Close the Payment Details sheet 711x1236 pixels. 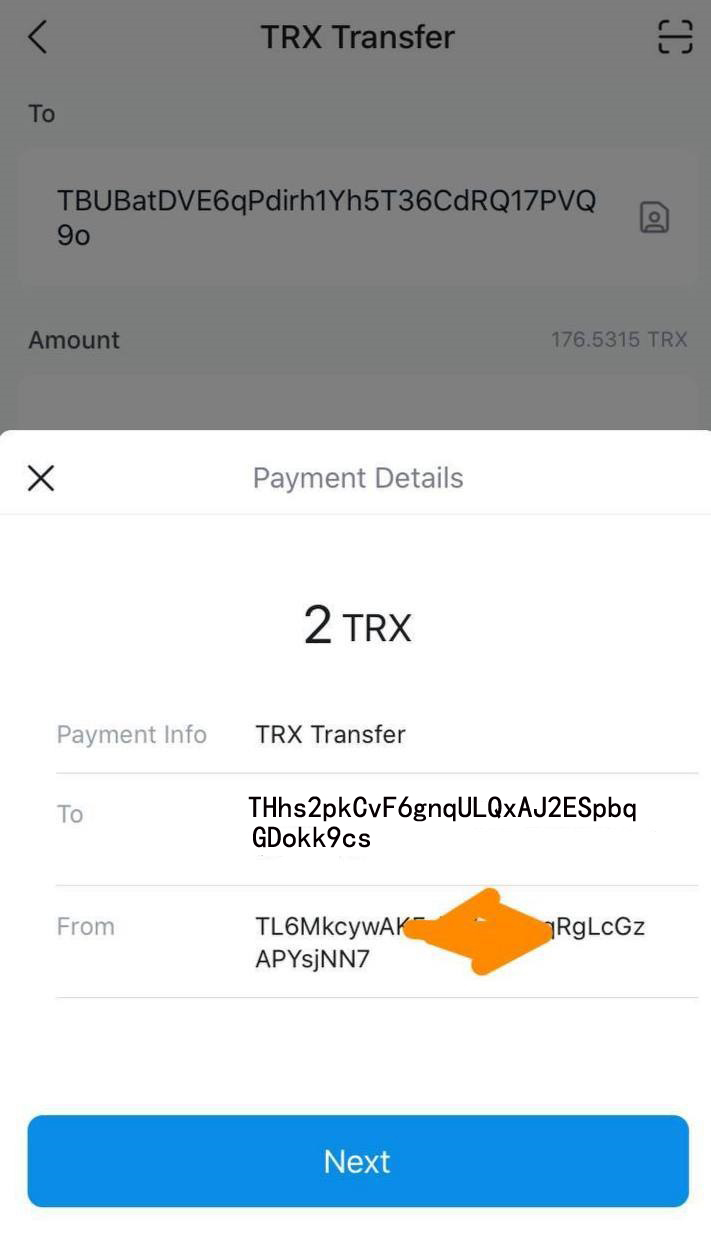point(41,478)
